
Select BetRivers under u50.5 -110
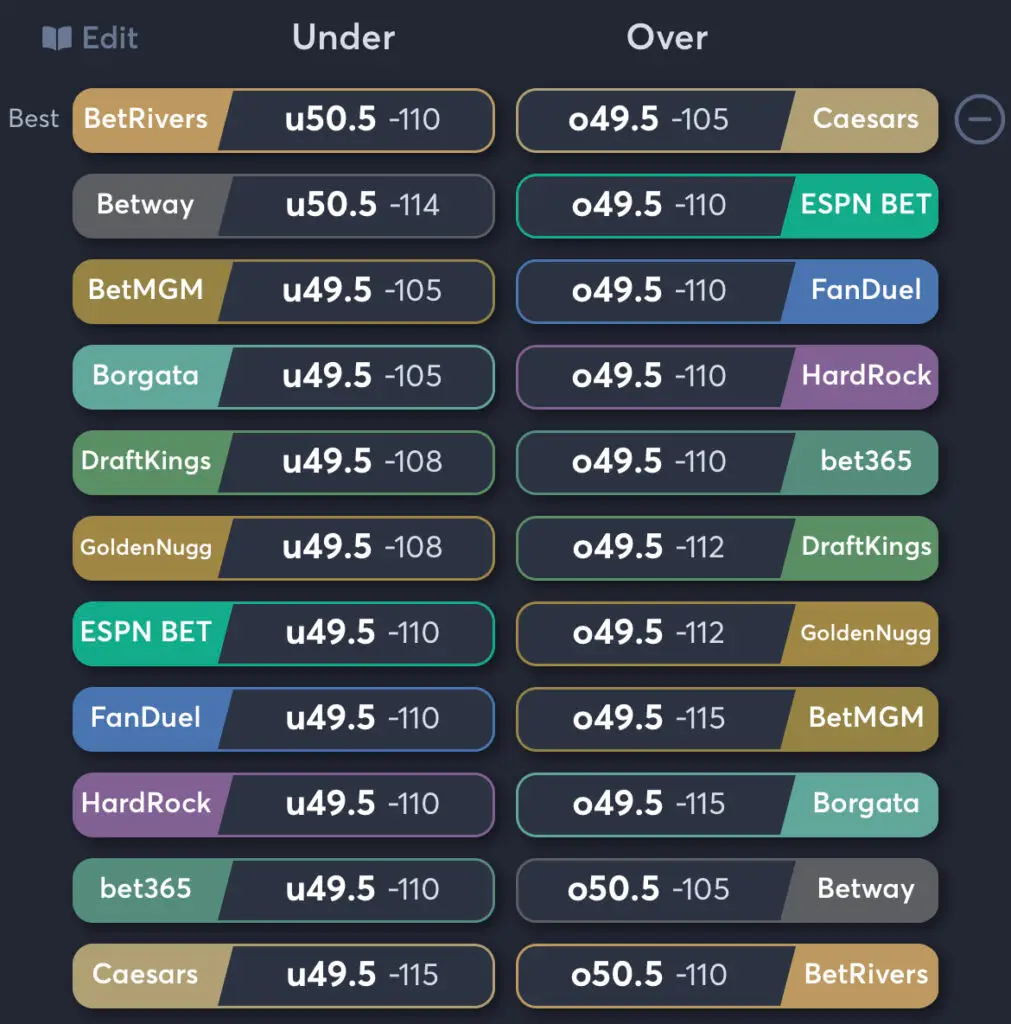click(x=283, y=120)
